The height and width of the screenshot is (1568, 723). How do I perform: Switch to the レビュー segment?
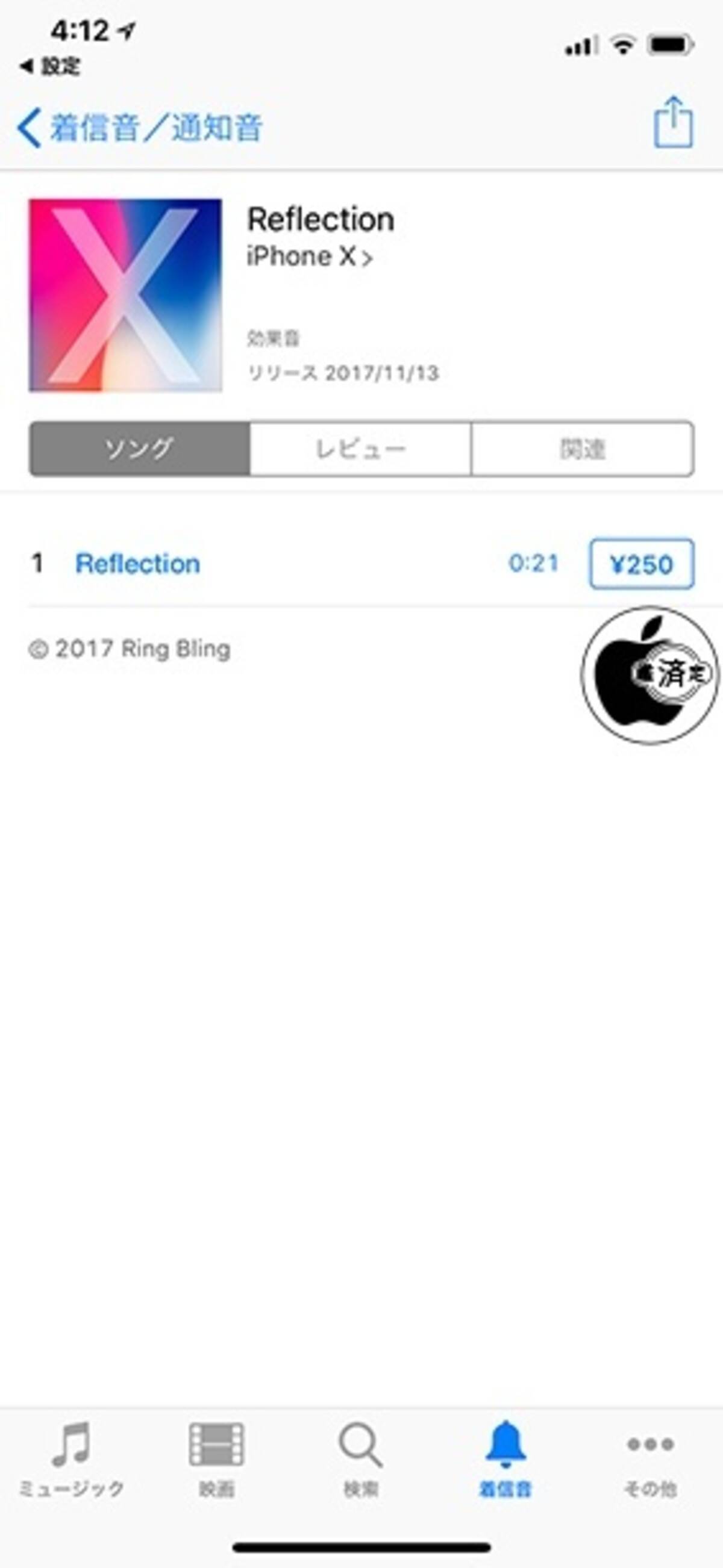click(x=360, y=449)
